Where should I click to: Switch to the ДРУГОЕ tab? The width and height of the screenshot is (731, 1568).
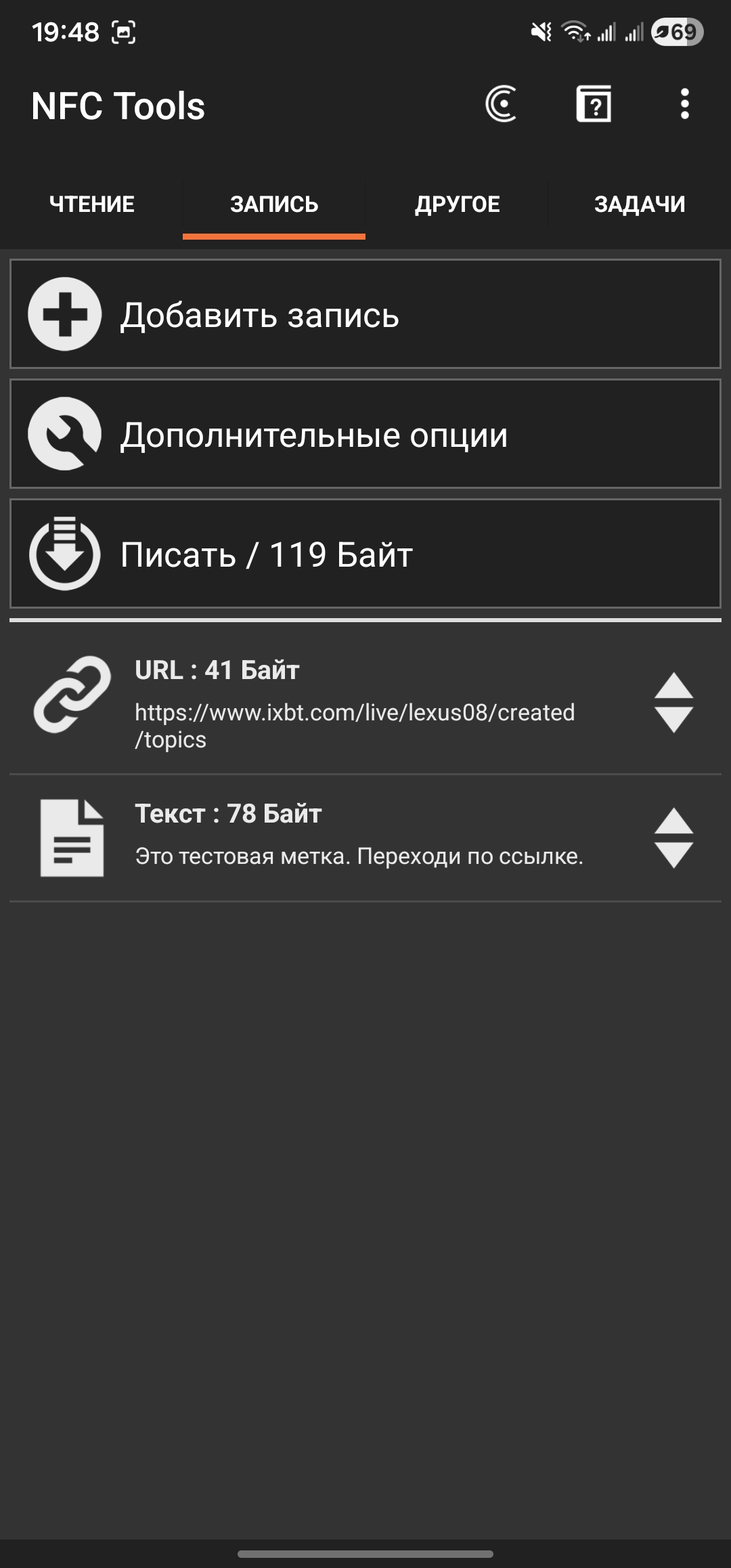point(457,204)
